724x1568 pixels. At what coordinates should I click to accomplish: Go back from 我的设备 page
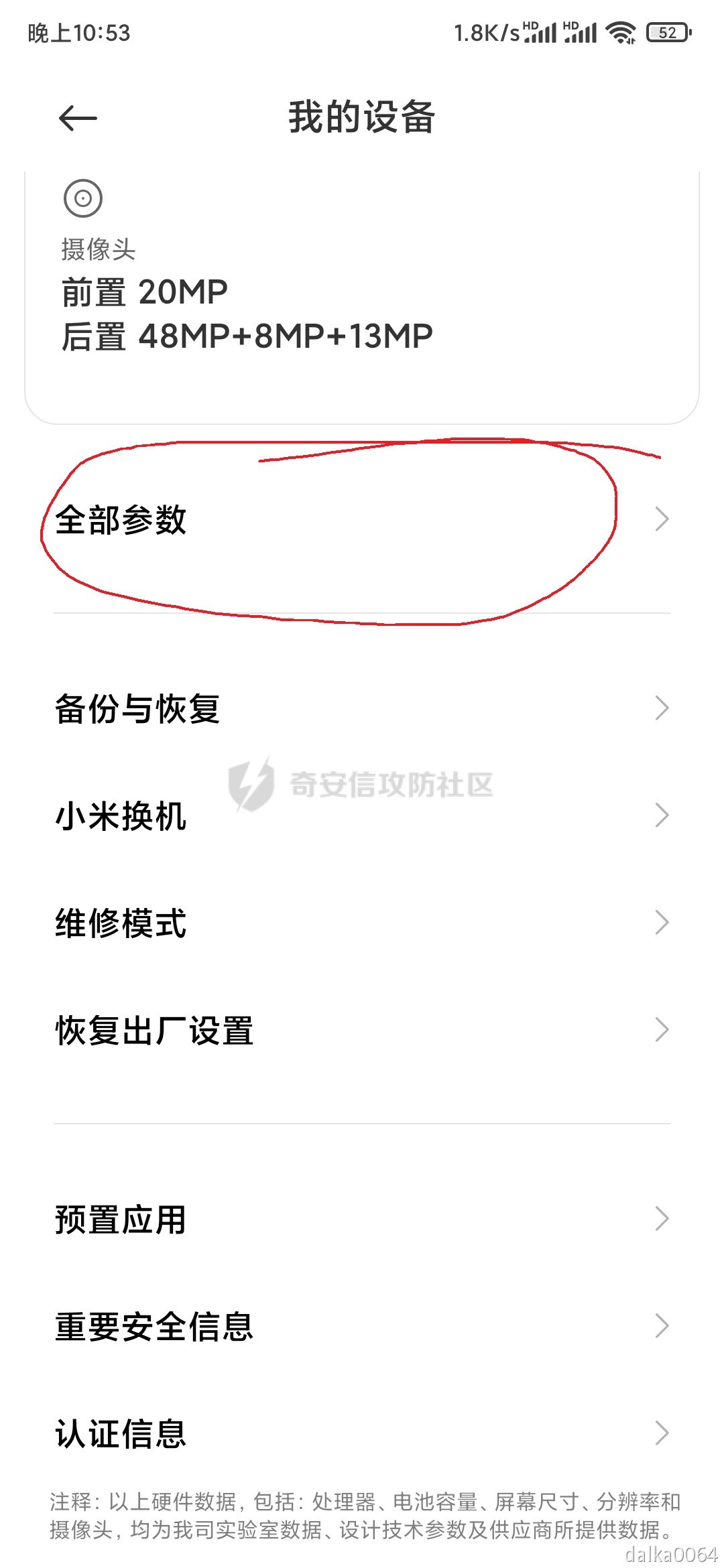point(78,119)
